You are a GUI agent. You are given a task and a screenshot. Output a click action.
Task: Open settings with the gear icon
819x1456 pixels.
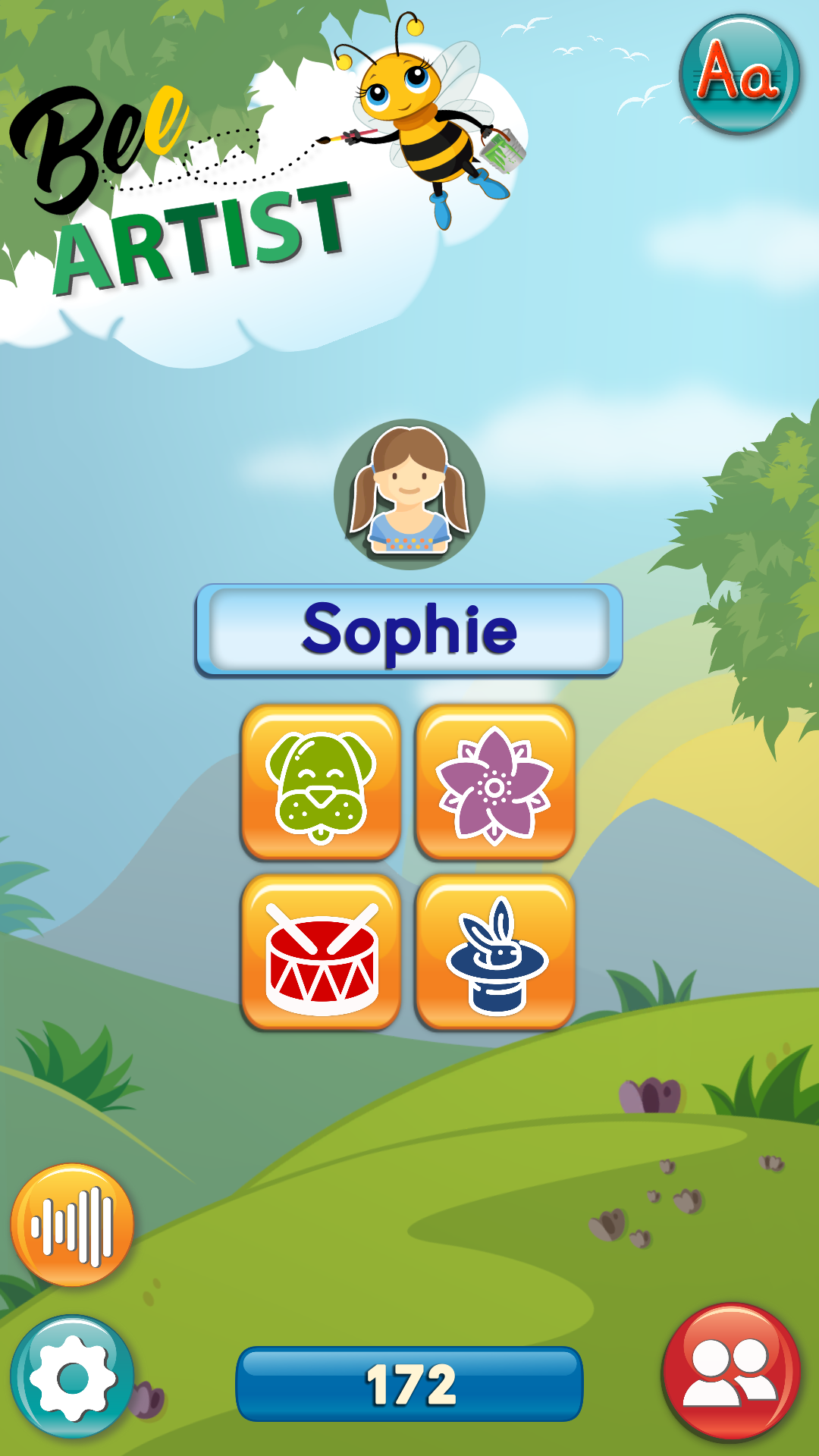73,1376
